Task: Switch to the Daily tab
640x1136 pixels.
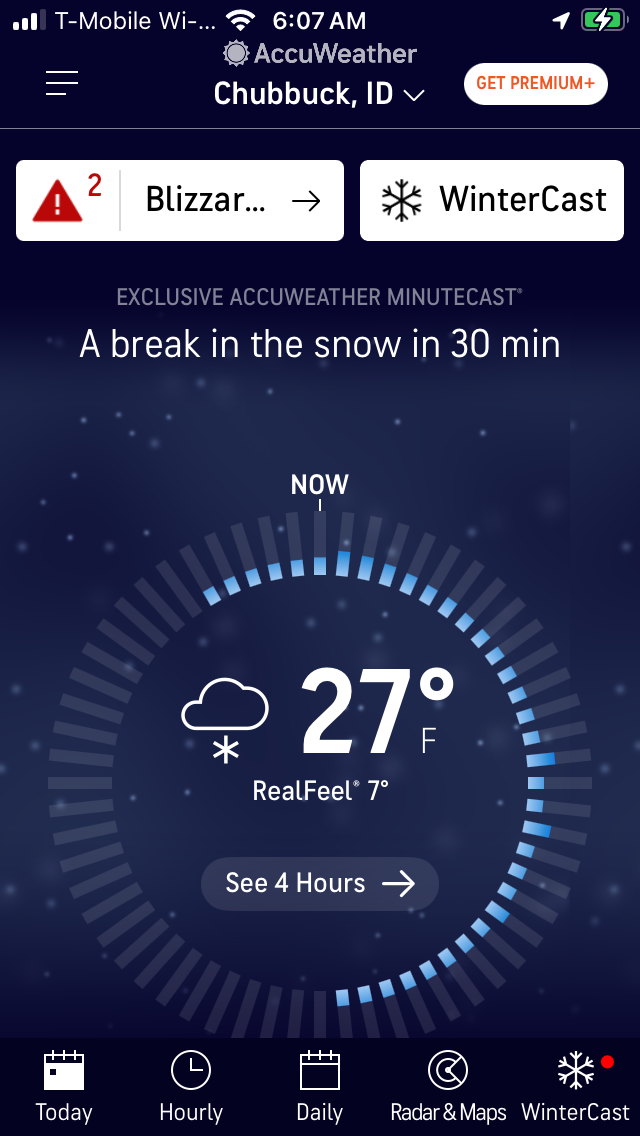Action: click(x=320, y=1087)
